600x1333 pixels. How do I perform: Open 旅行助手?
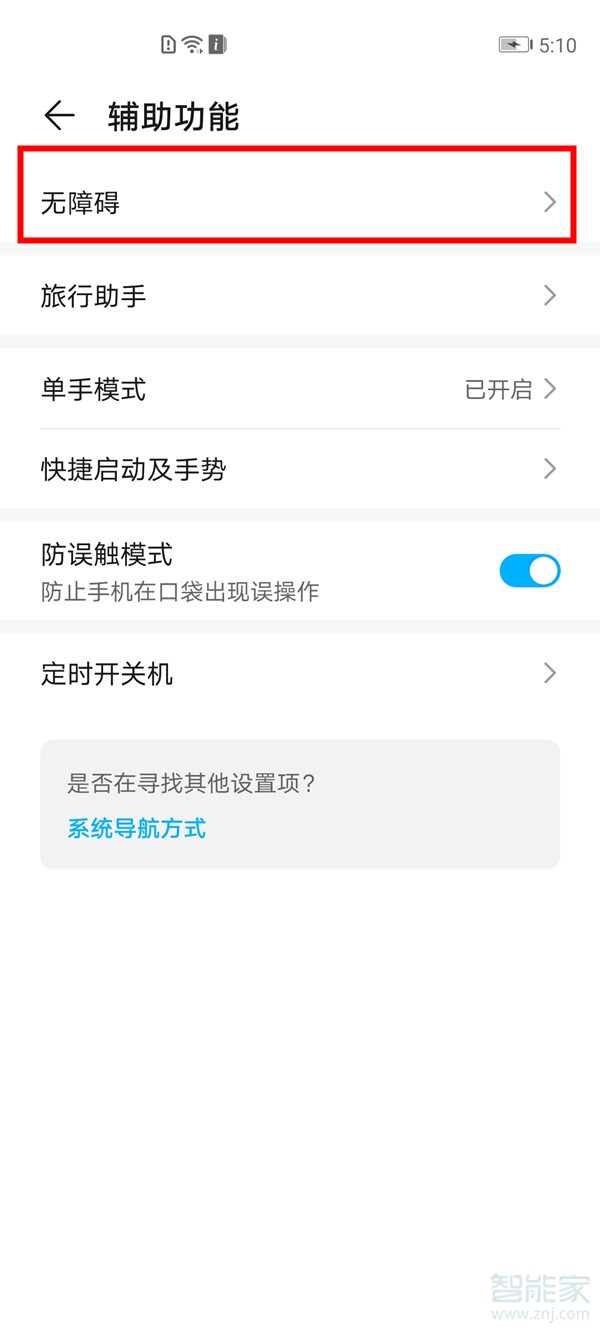click(x=298, y=296)
